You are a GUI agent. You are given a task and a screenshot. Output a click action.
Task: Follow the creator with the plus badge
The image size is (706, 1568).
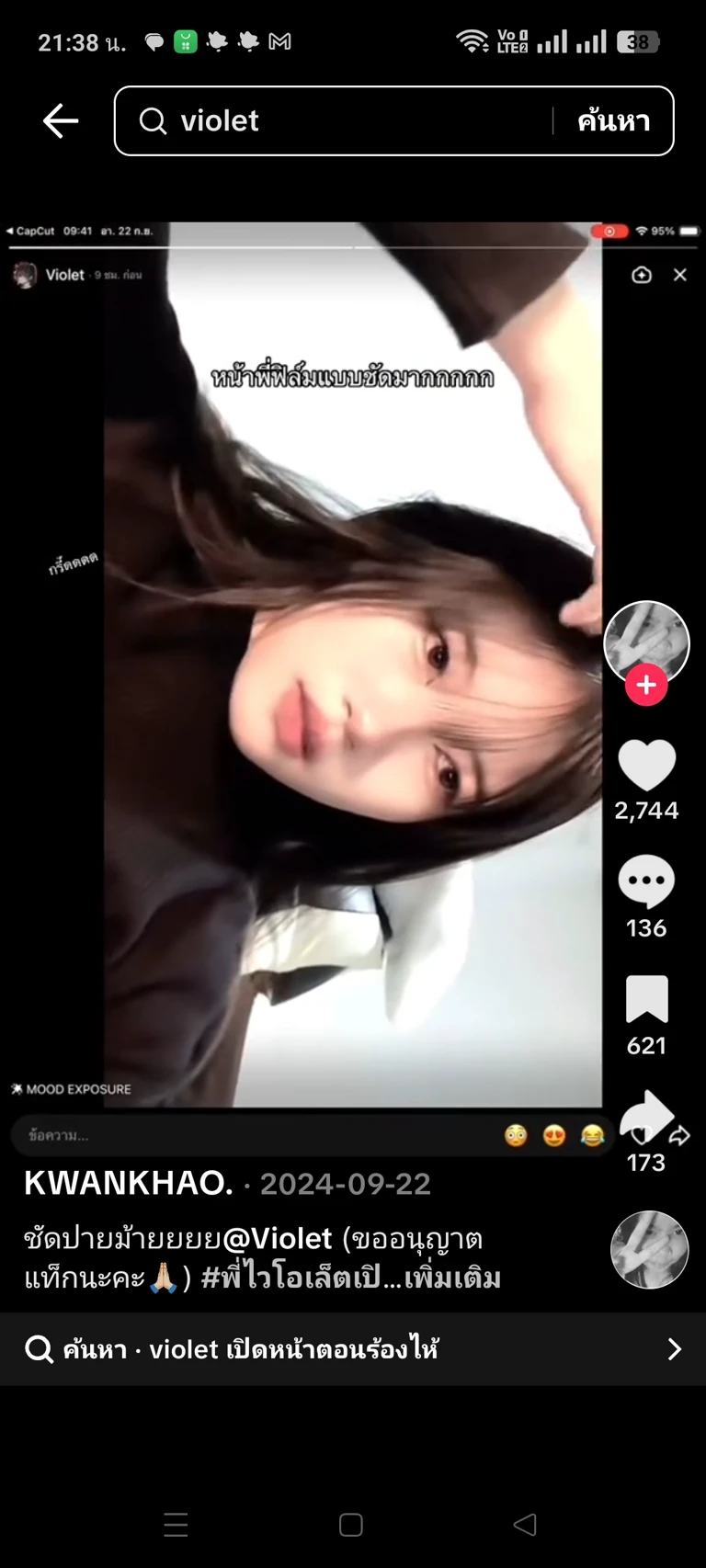[646, 685]
